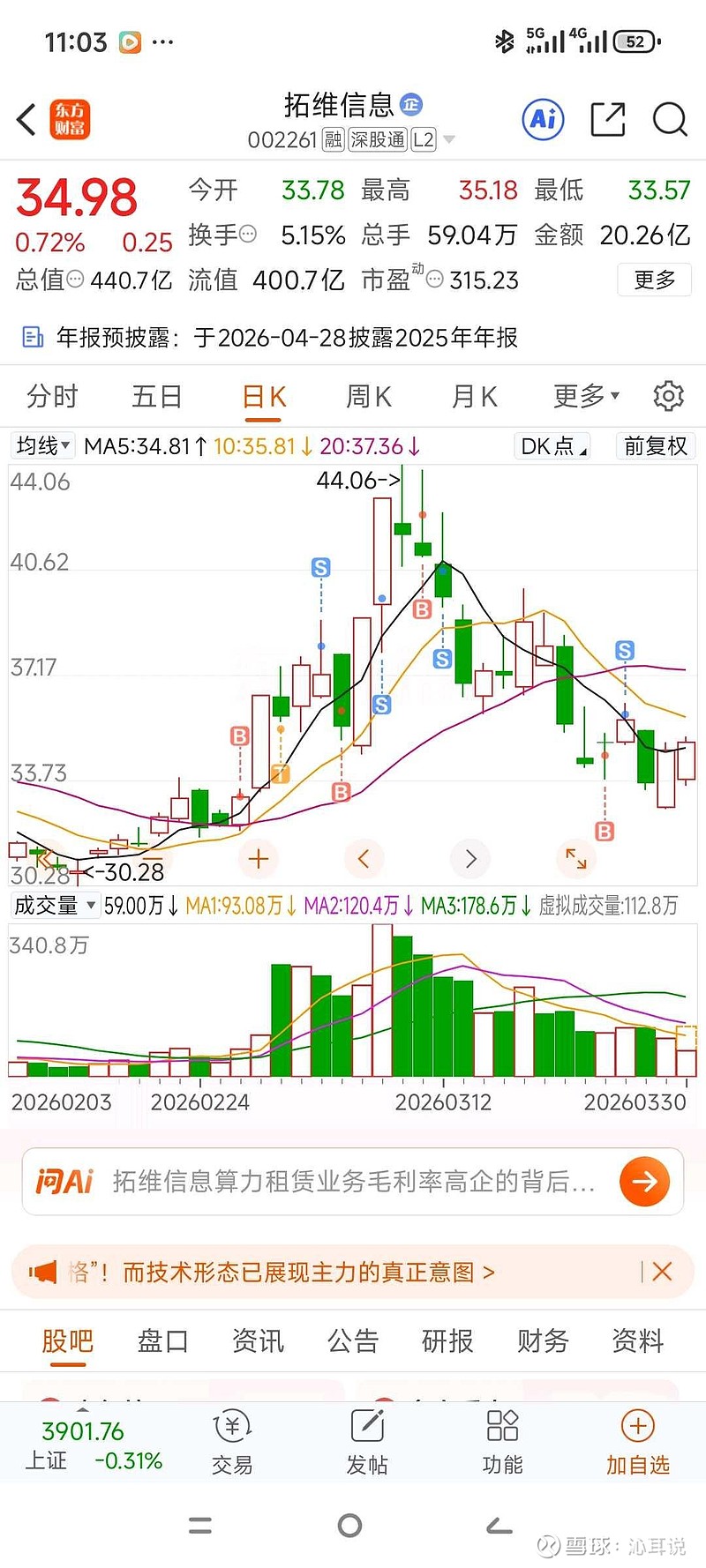Tap the Ai assistant icon
Screen dimensions: 706x1568
pyautogui.click(x=542, y=119)
